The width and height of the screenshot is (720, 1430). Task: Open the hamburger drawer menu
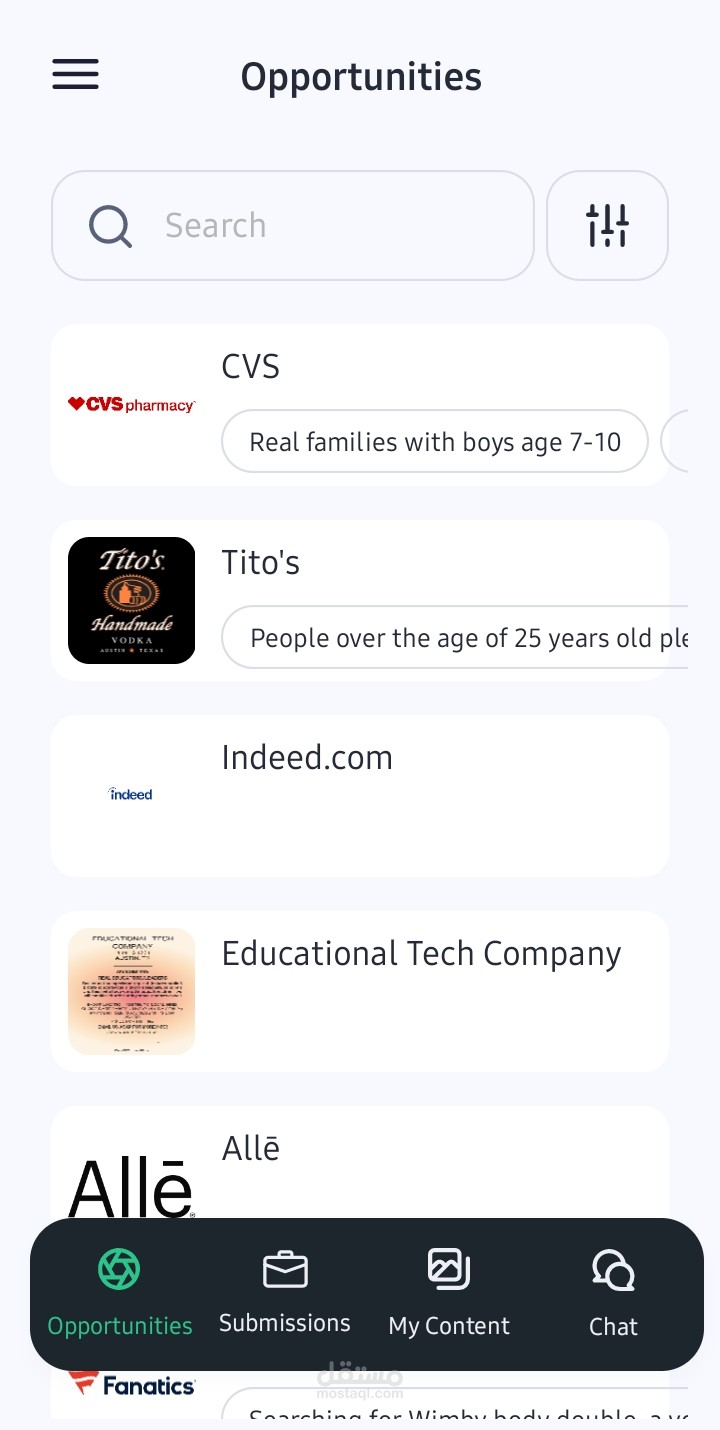pos(75,75)
